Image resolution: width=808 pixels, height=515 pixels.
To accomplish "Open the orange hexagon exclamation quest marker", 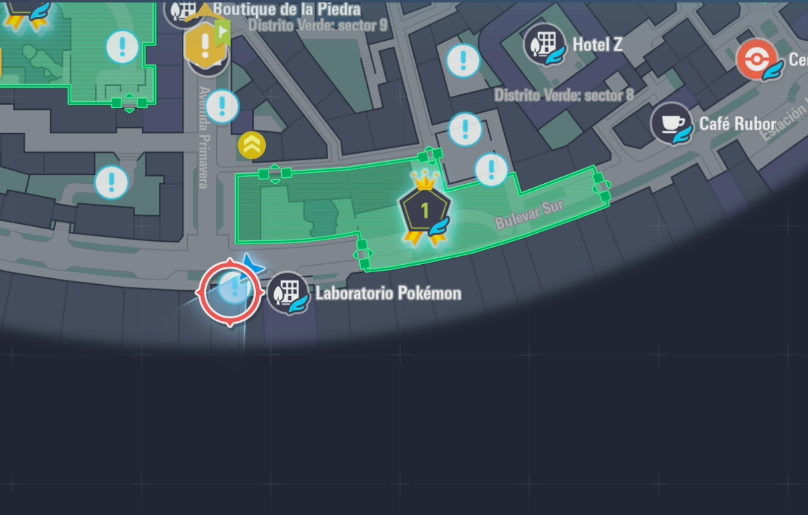I will tap(205, 44).
